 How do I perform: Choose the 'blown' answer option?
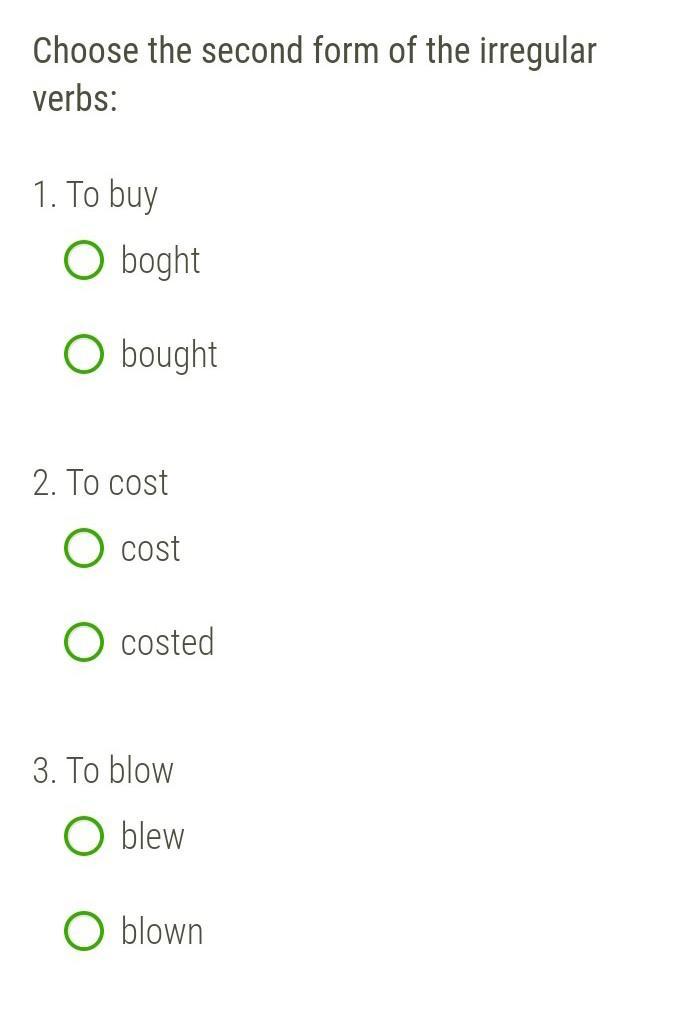click(84, 931)
